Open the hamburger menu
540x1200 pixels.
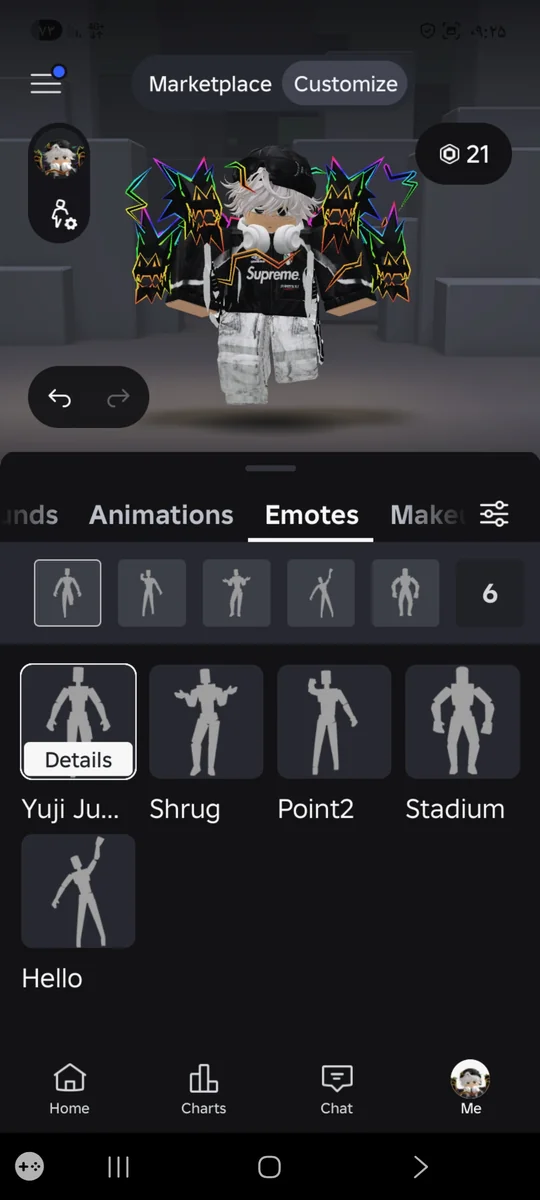point(46,83)
